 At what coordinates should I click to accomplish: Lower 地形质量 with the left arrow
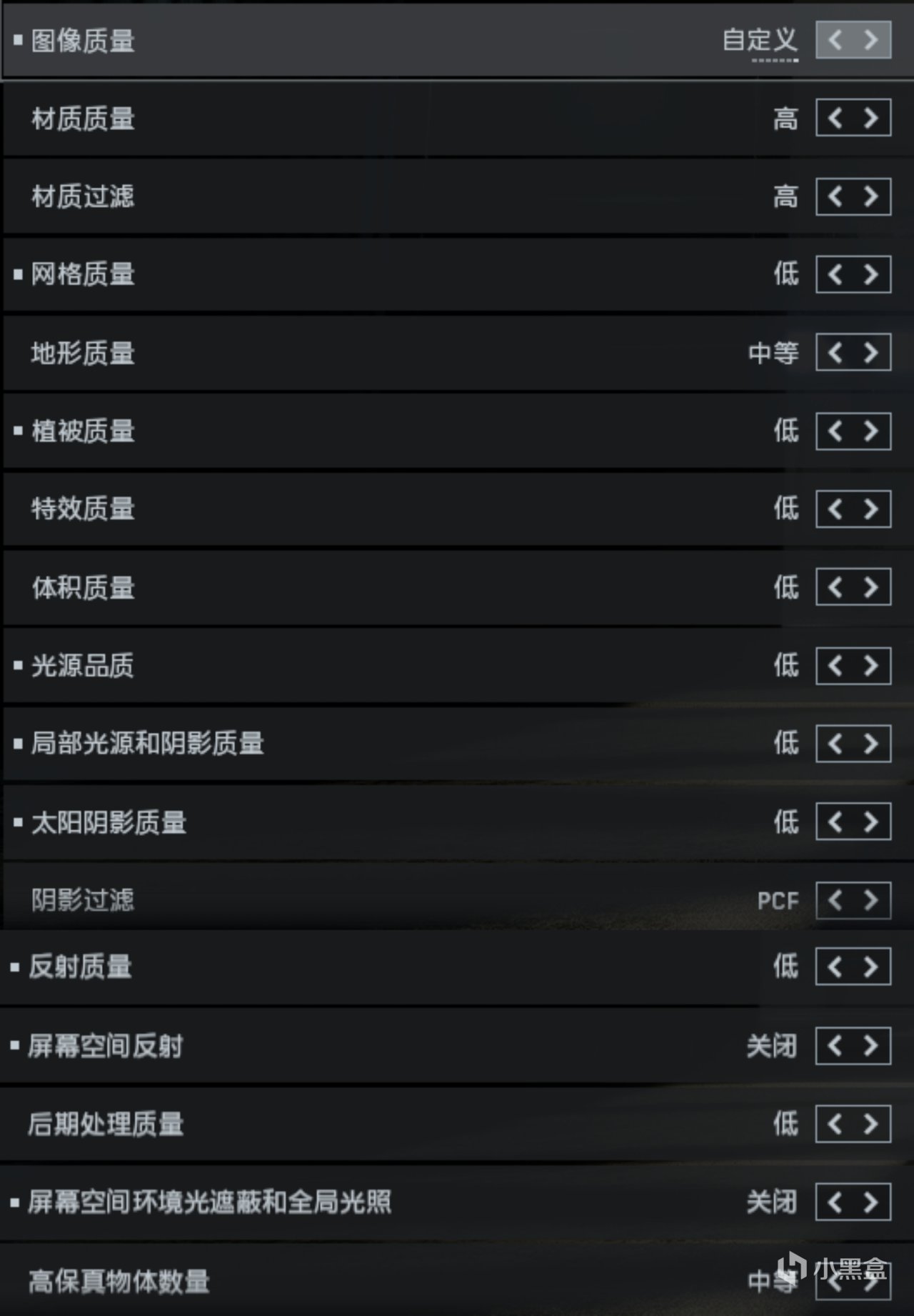tap(835, 352)
